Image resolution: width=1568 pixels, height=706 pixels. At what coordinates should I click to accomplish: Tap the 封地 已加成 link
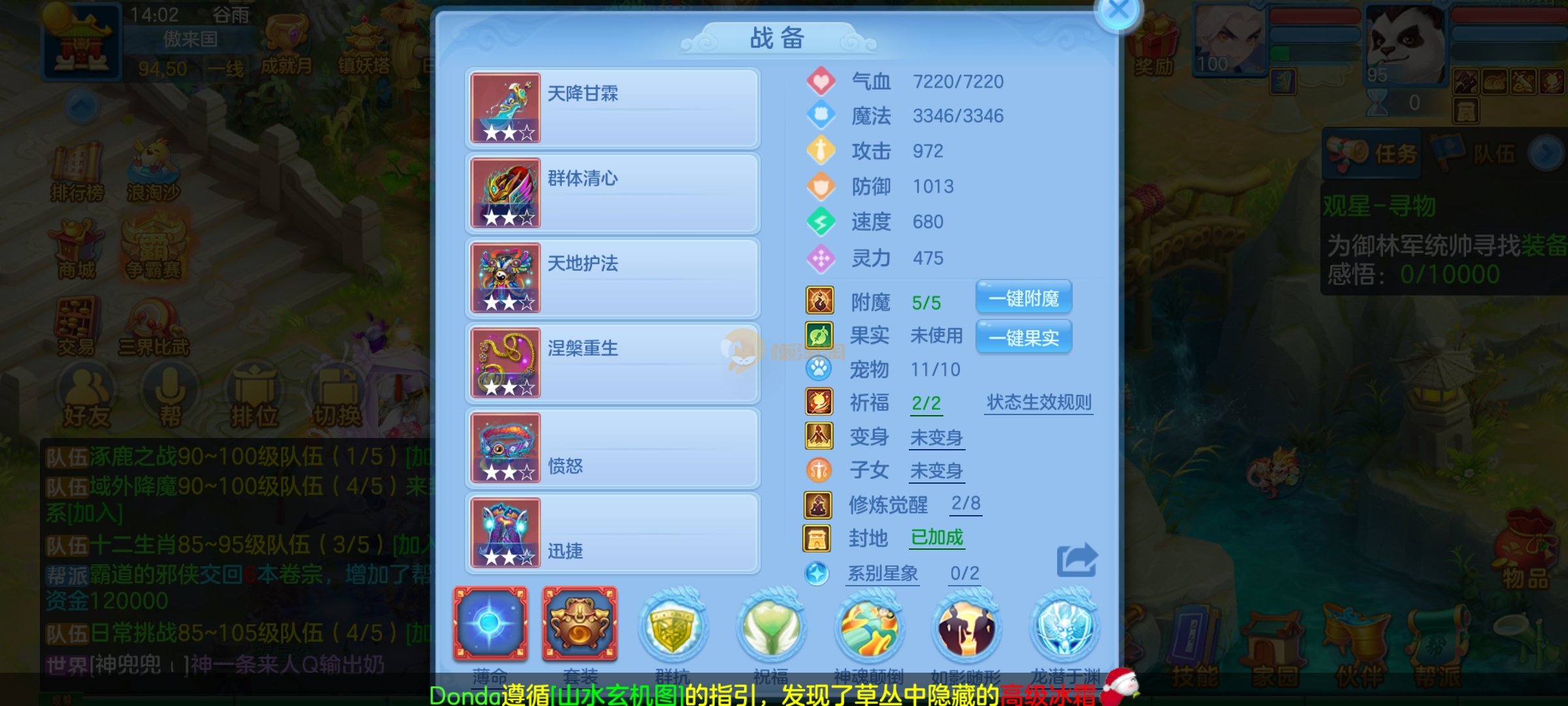937,537
